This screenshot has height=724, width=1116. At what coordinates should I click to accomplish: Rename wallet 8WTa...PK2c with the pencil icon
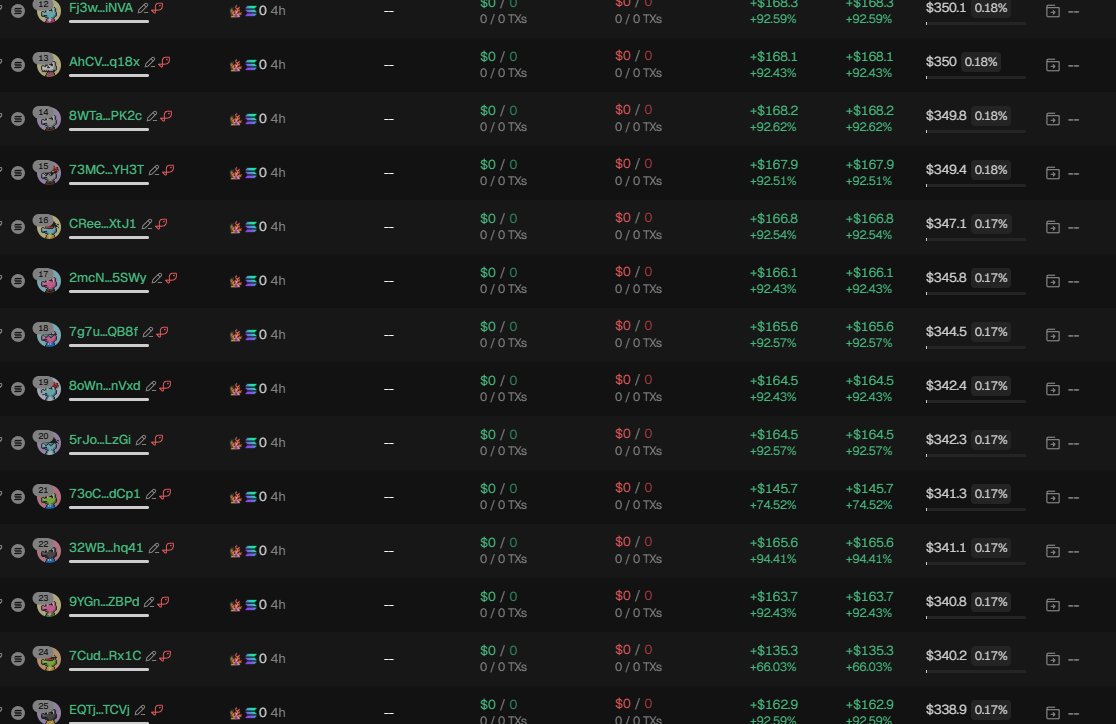(152, 116)
